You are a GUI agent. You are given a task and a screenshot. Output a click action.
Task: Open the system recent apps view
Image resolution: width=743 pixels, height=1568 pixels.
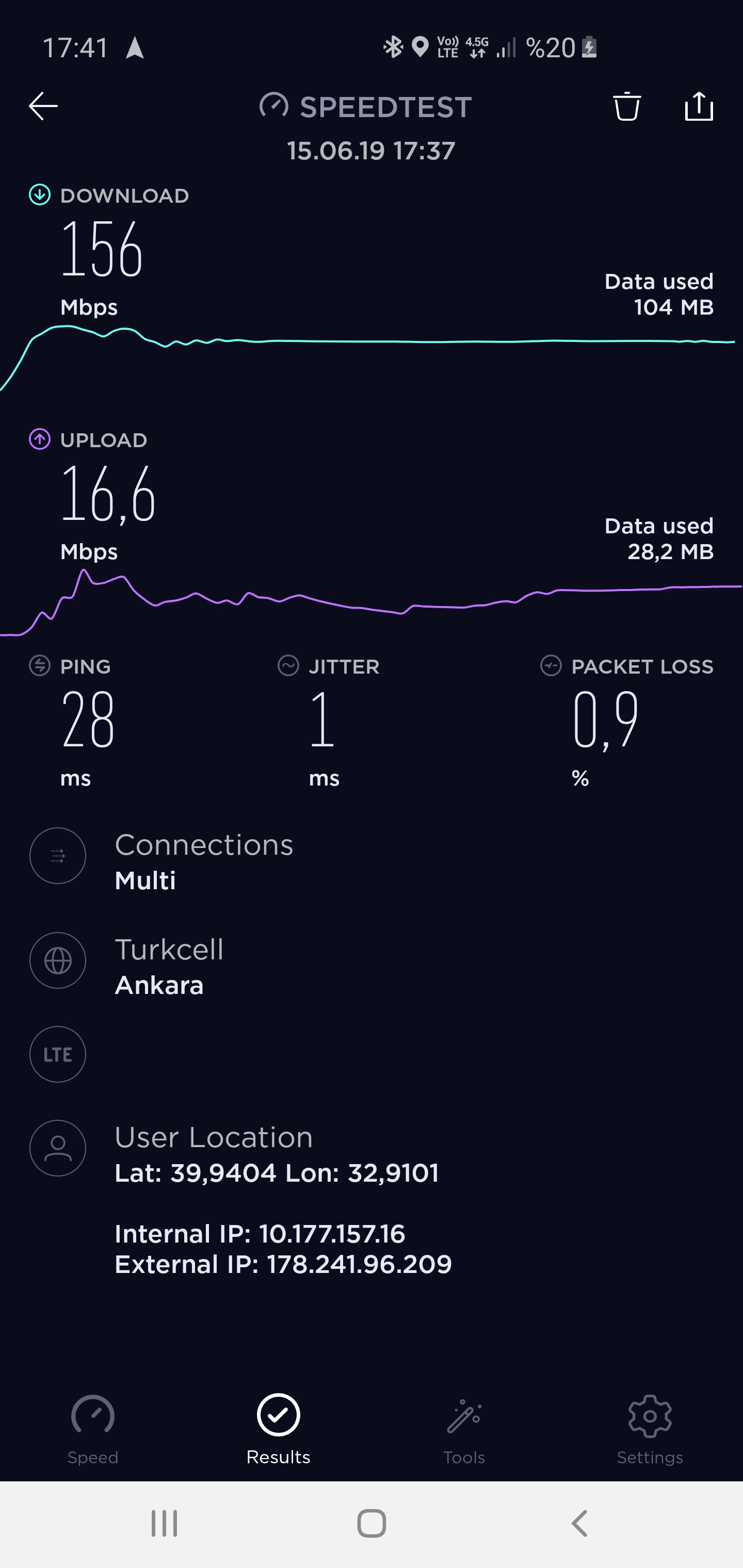[165, 1524]
